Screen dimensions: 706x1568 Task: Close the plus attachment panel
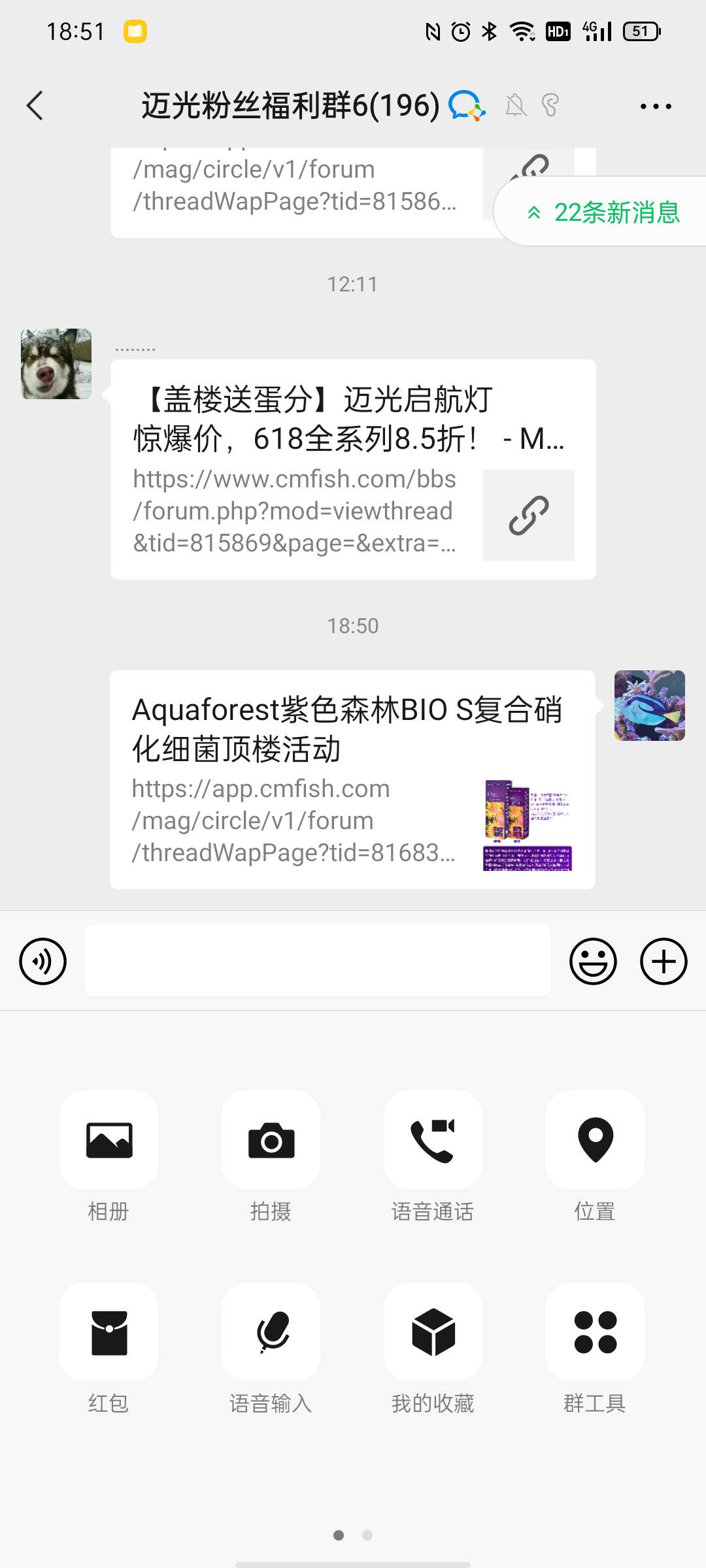pos(663,961)
